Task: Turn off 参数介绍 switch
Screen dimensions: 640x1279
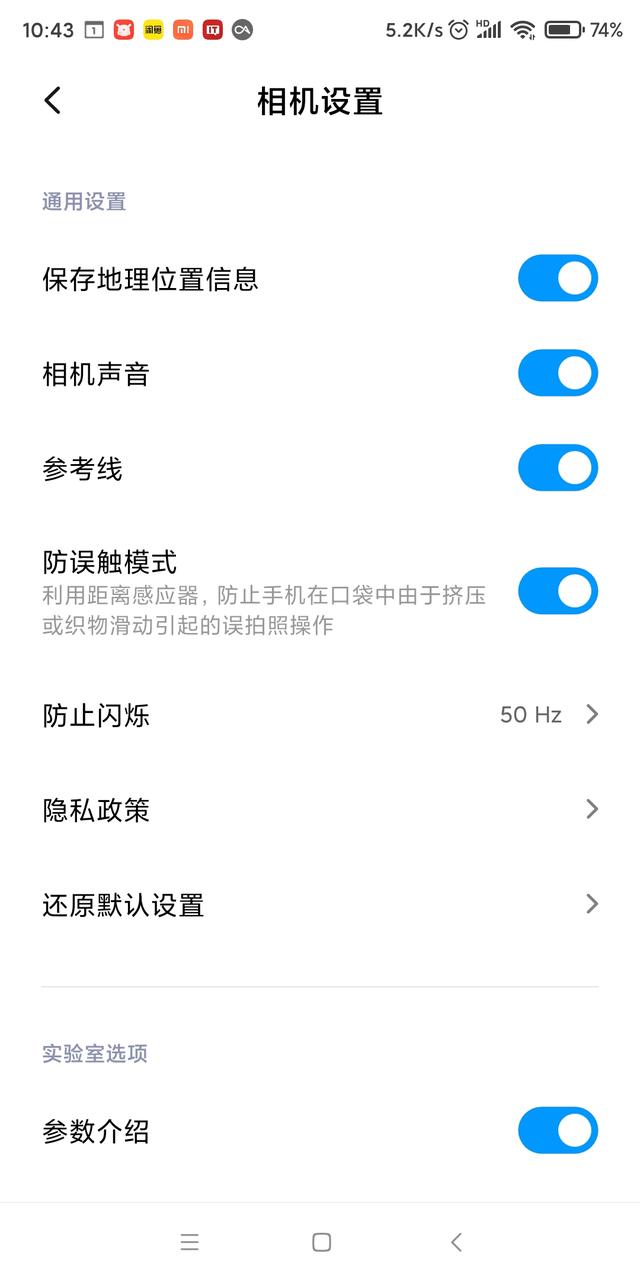Action: tap(557, 1130)
